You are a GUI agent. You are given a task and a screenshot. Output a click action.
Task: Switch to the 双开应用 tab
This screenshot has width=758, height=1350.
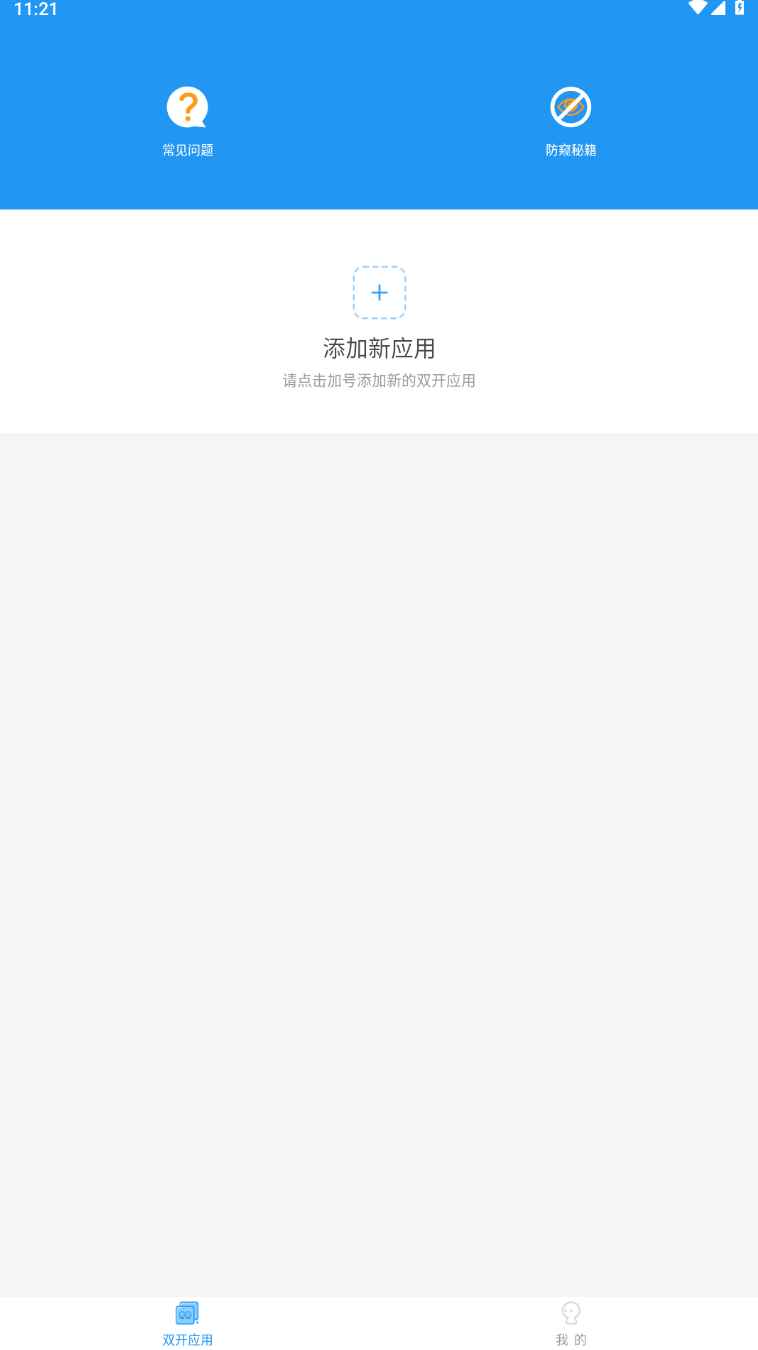pos(188,1323)
